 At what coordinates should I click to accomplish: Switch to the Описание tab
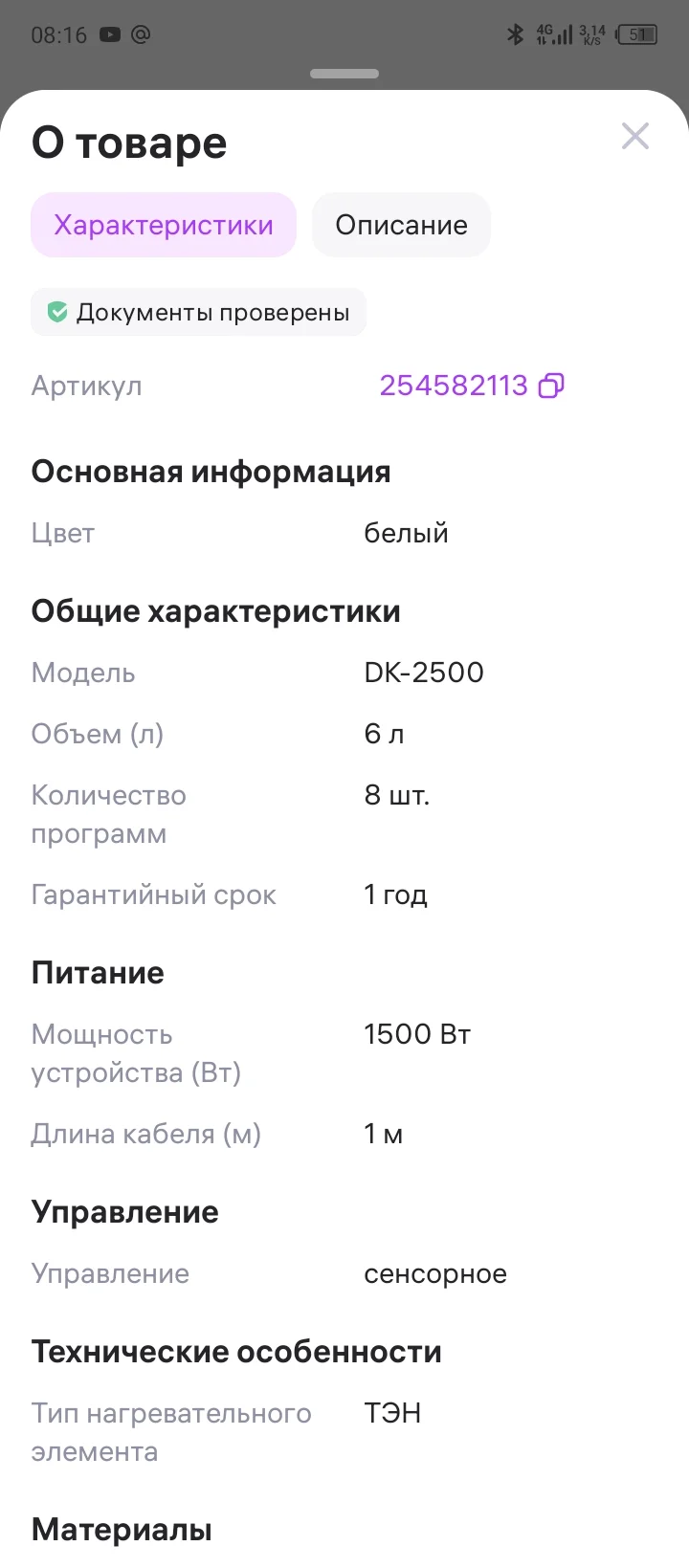tap(401, 225)
